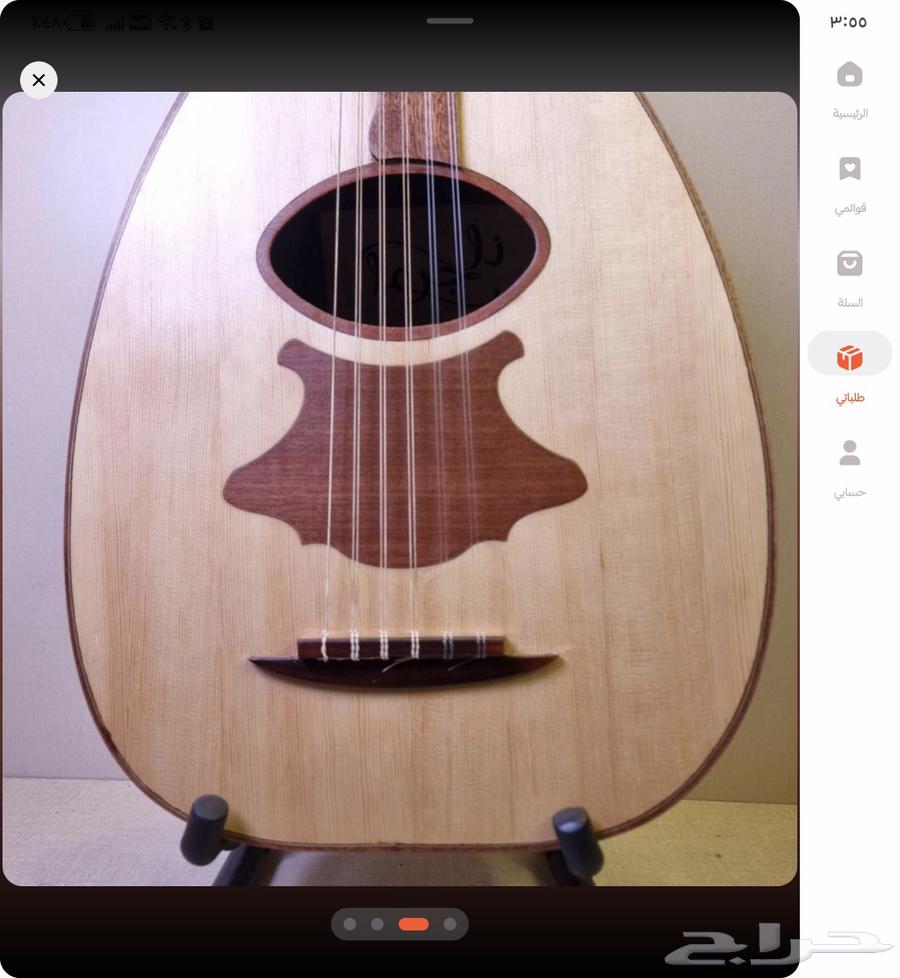The width and height of the screenshot is (900, 978).
Task: Switch to the حسابي account tab
Action: [849, 467]
